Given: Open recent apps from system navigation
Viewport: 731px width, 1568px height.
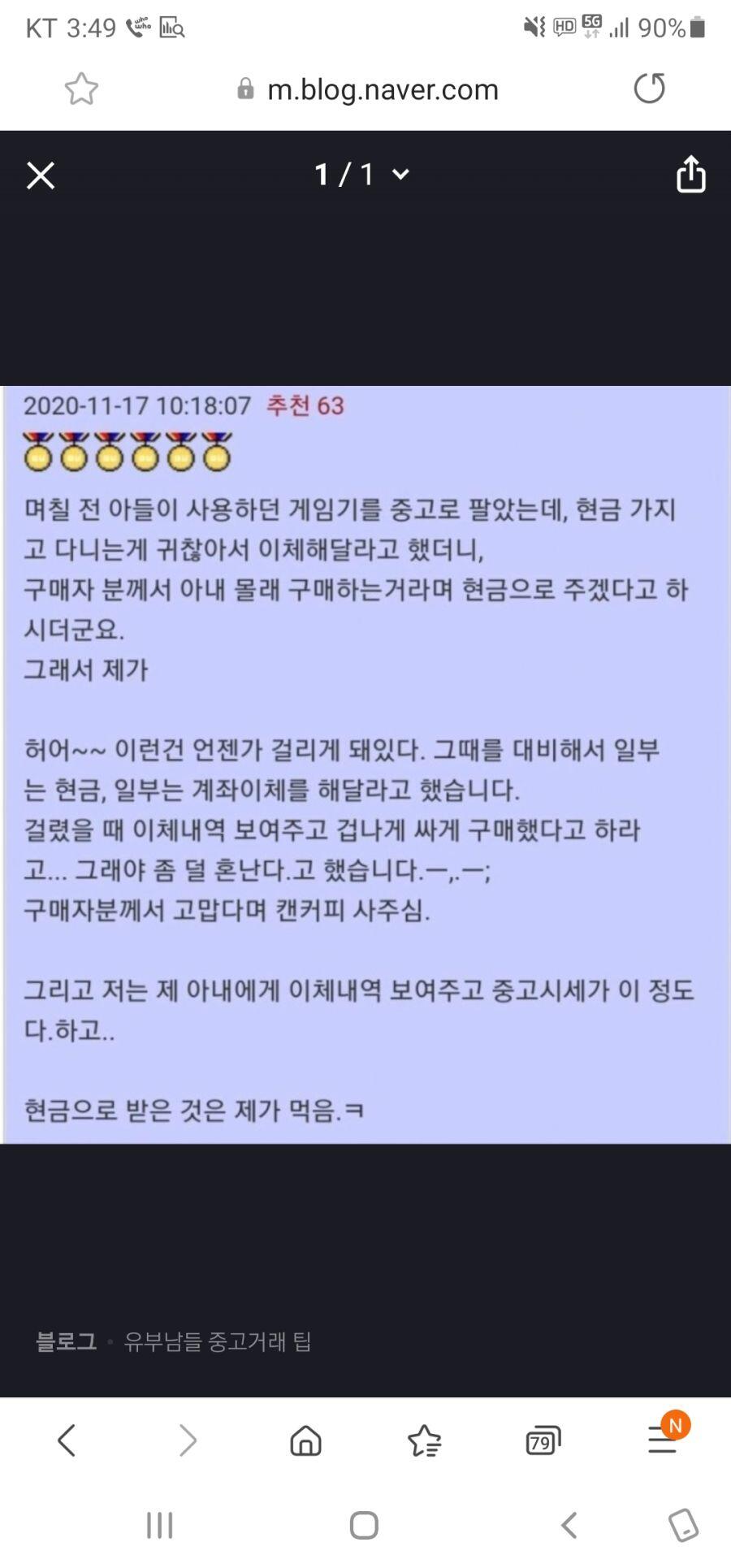Looking at the screenshot, I should pyautogui.click(x=160, y=1525).
